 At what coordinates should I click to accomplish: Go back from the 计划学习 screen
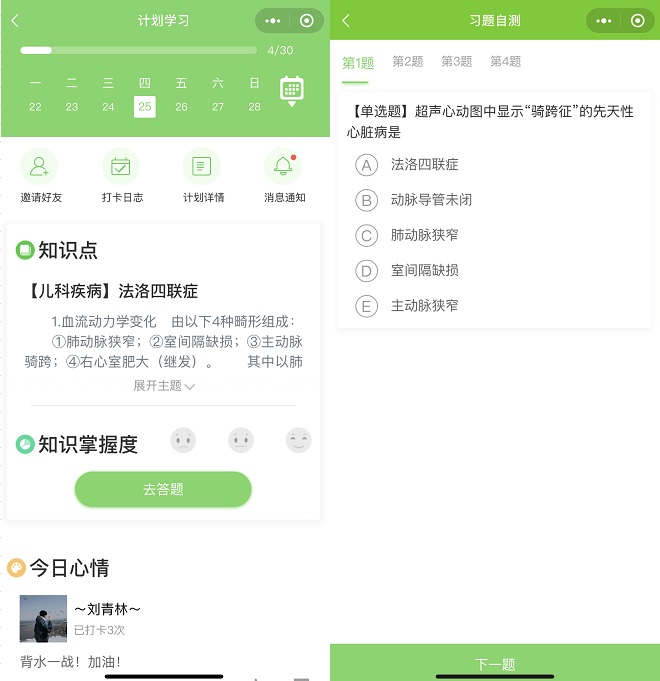point(15,21)
